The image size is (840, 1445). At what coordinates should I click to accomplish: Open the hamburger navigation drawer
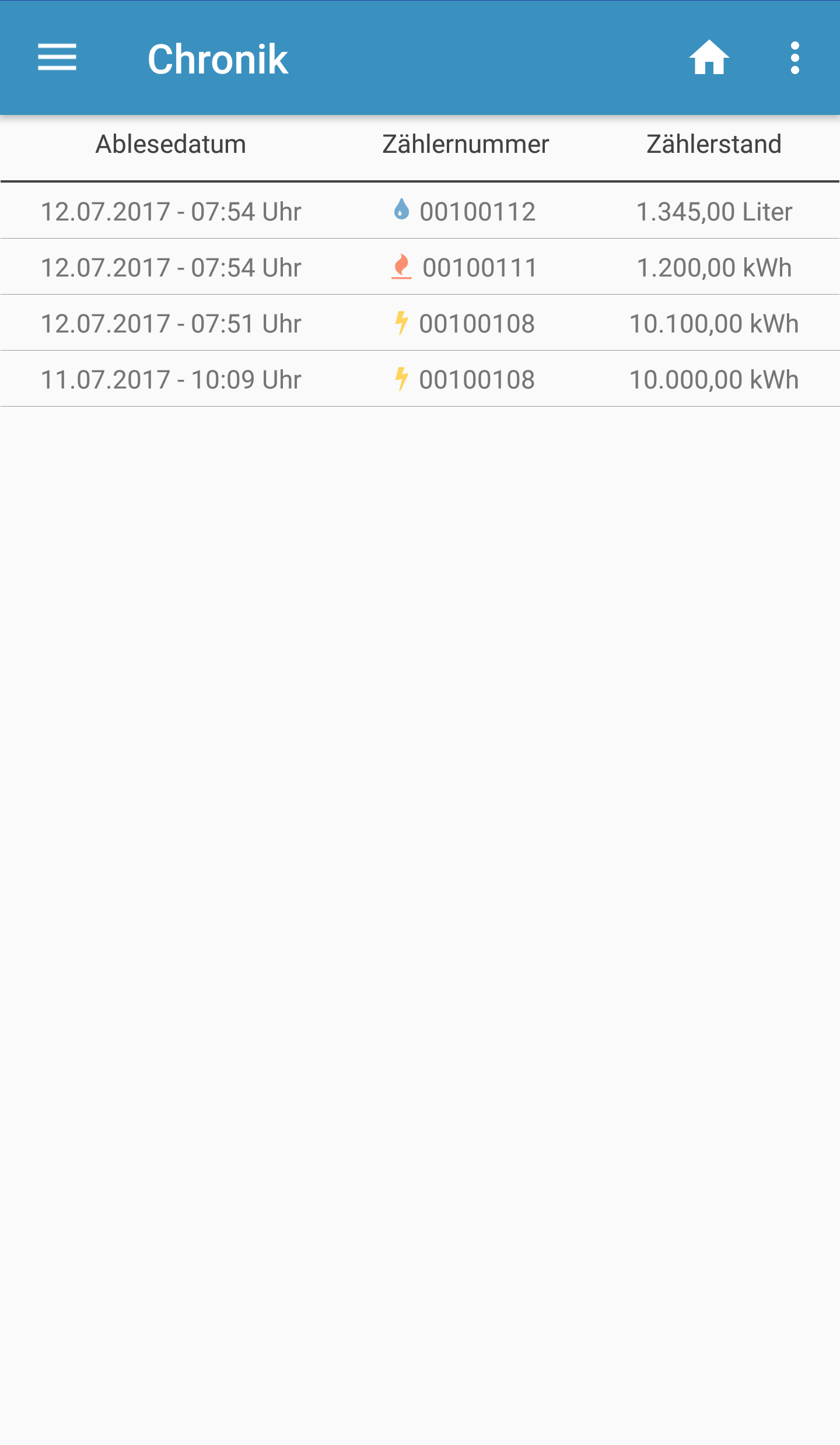point(57,58)
